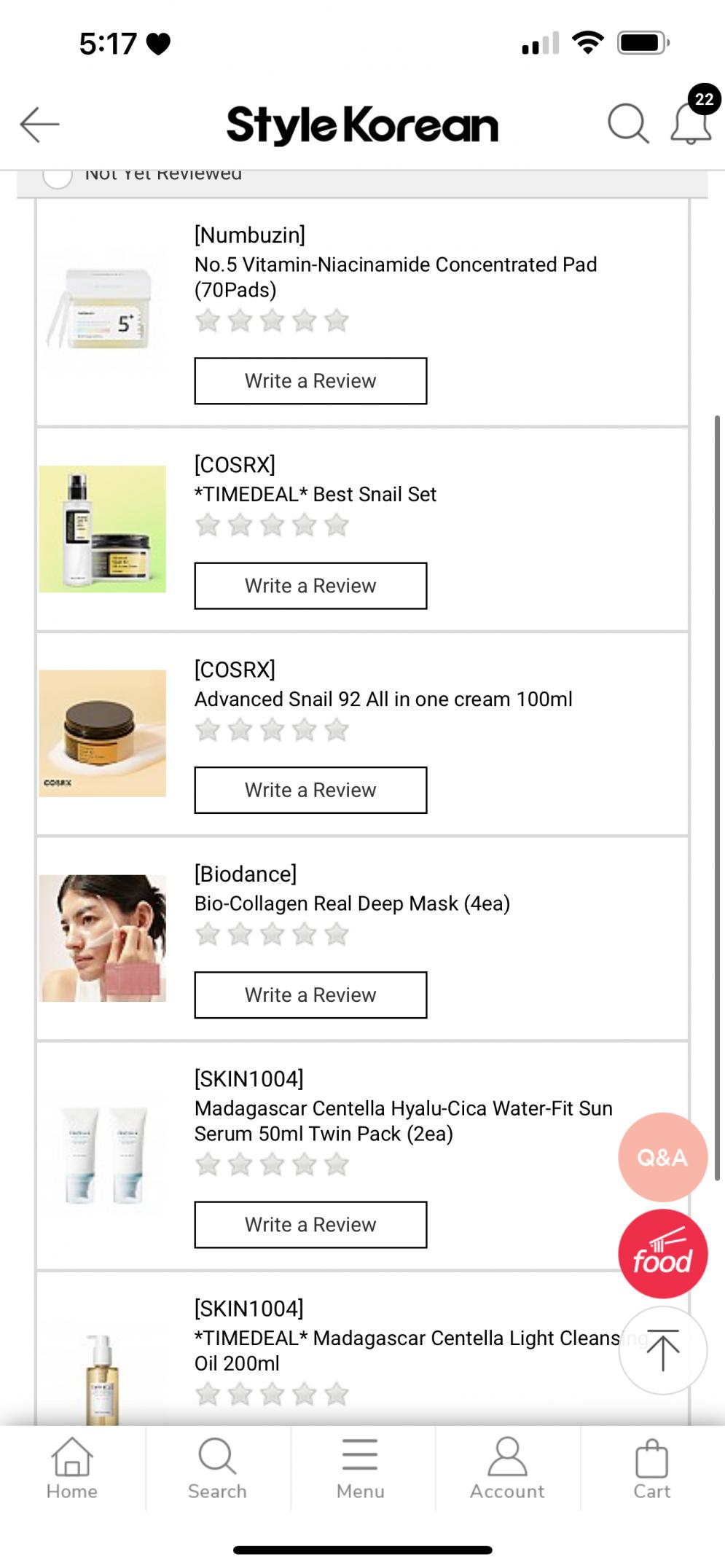
Task: Open the COSRX Best Snail Set image
Action: [x=103, y=529]
